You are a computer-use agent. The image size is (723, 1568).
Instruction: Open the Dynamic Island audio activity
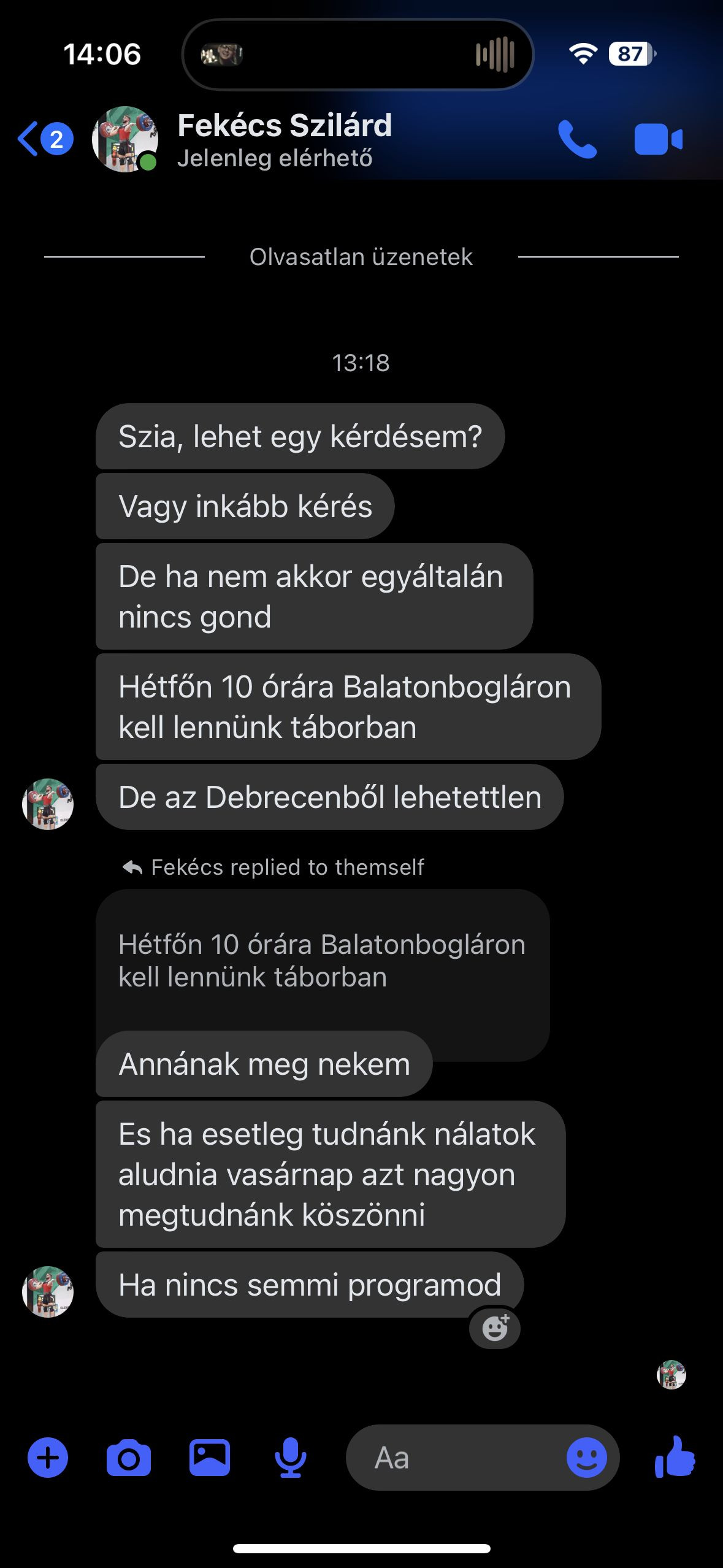pyautogui.click(x=358, y=55)
